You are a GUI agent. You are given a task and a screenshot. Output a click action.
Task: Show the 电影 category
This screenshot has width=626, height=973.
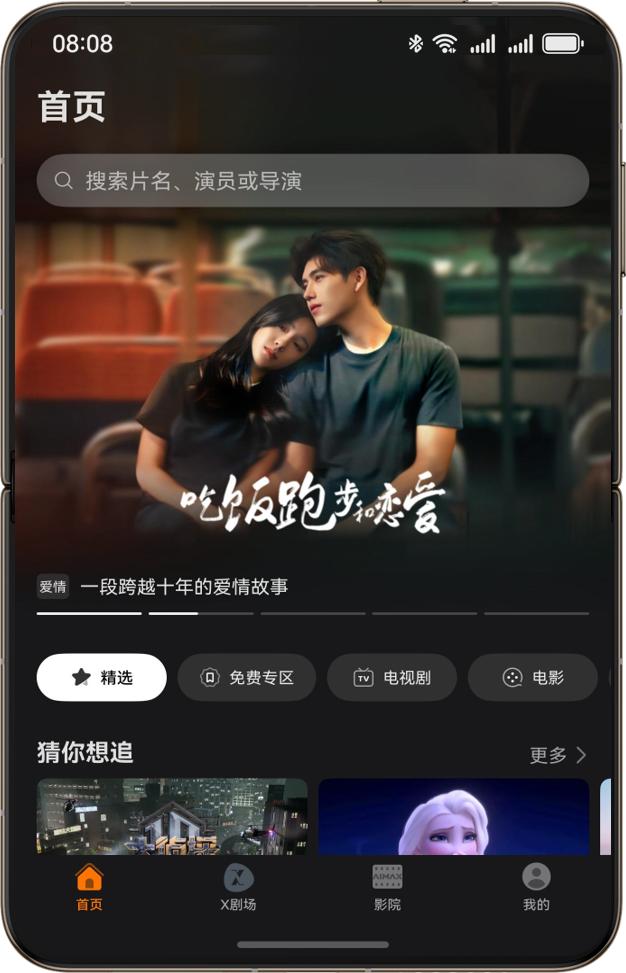point(532,677)
